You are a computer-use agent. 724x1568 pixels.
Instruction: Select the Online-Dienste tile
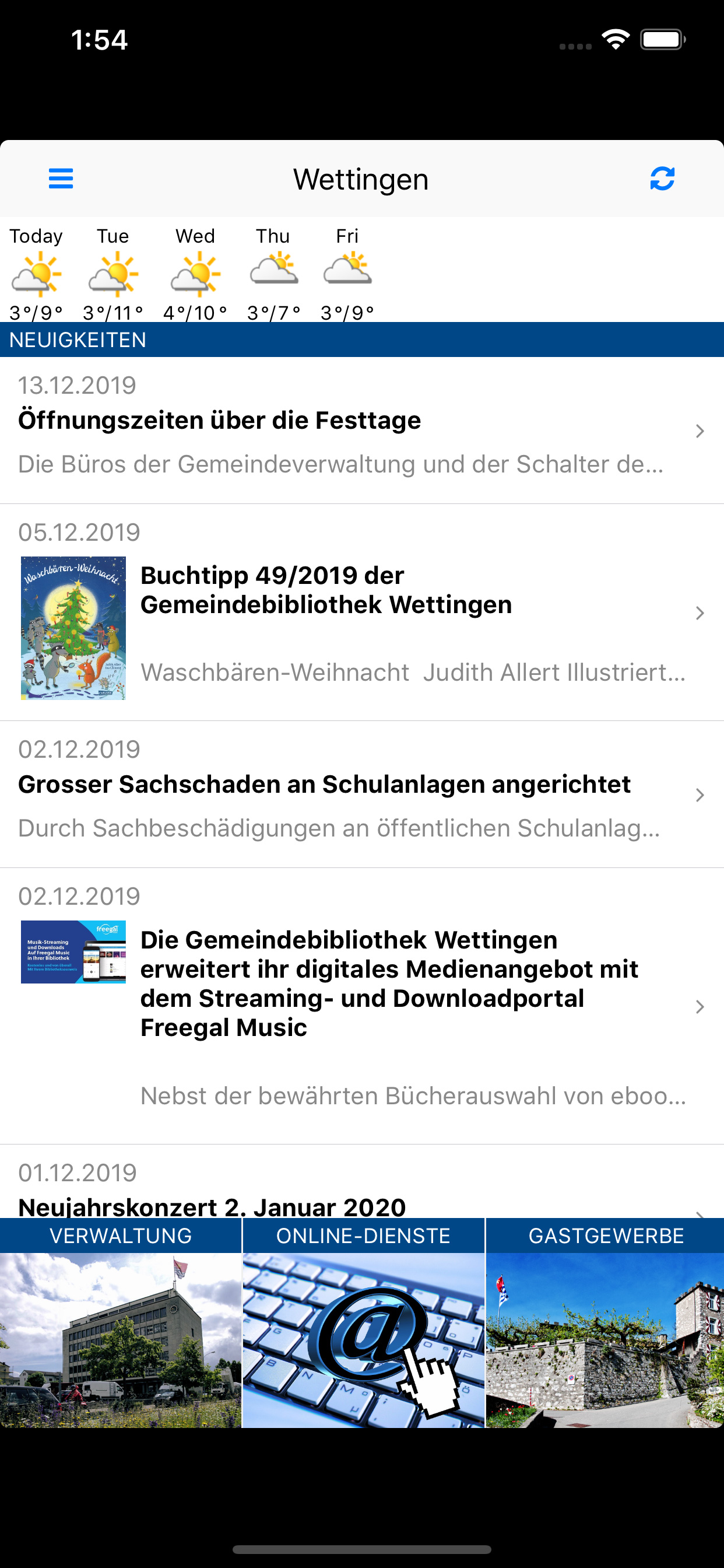363,1322
